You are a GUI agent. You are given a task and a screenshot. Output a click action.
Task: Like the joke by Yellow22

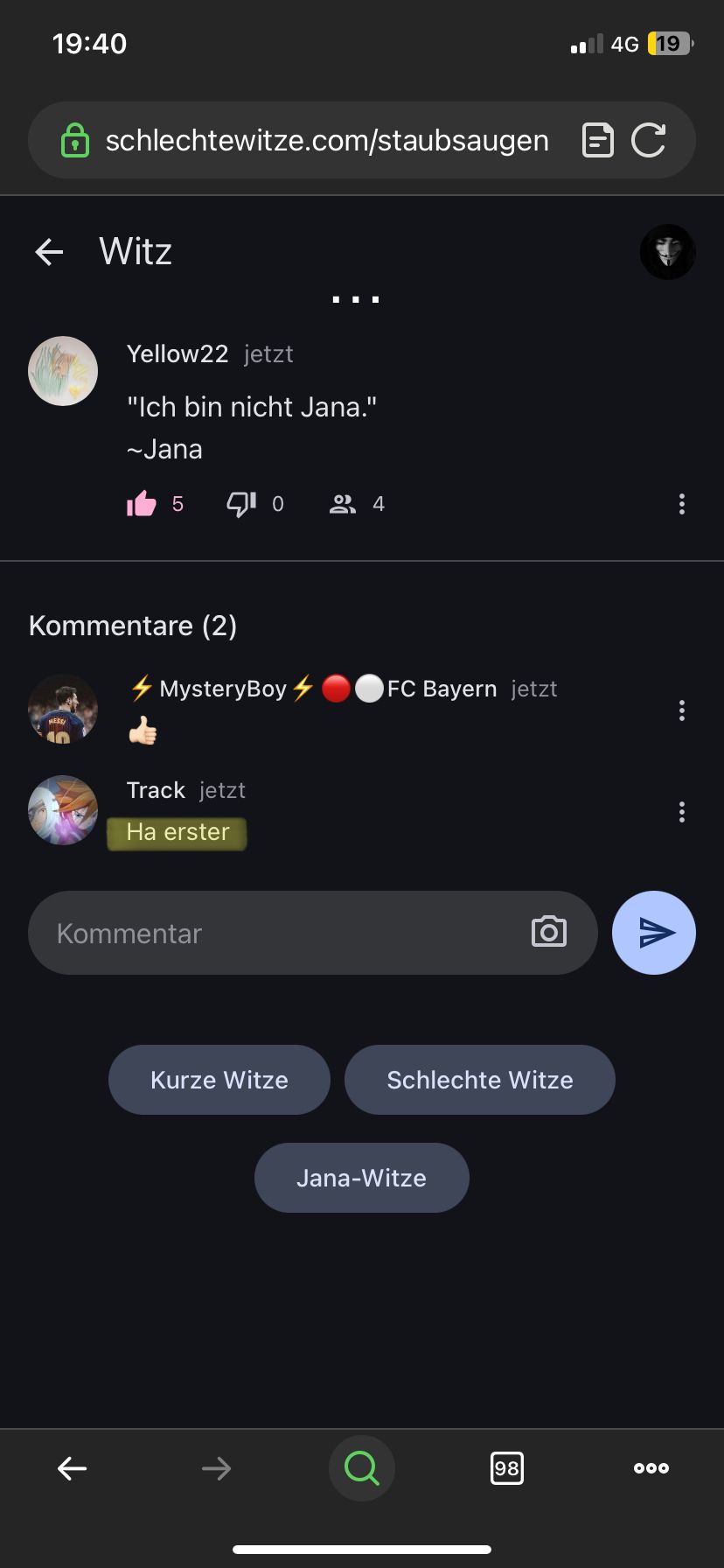pyautogui.click(x=142, y=504)
